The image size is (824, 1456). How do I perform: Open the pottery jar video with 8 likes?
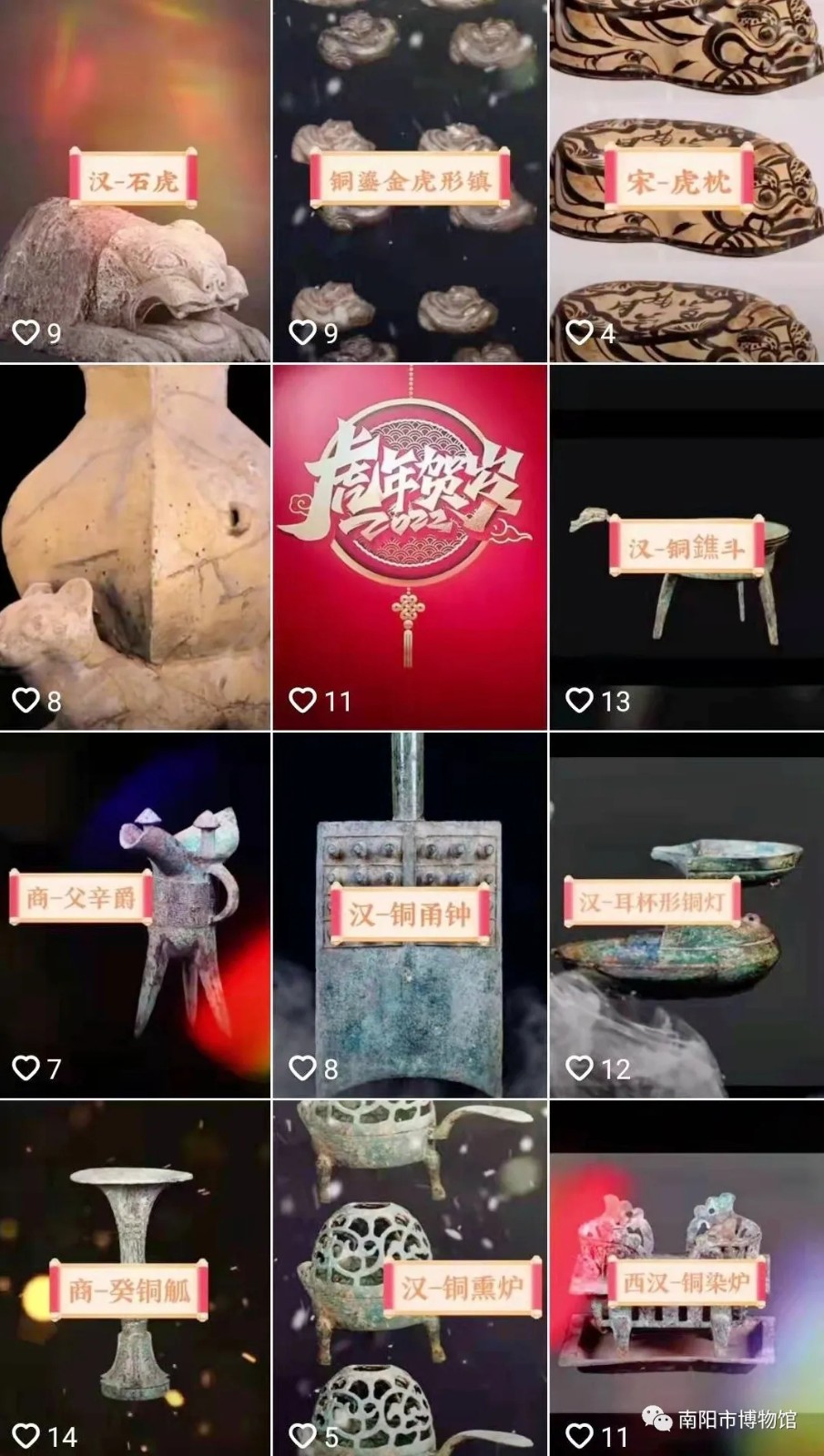pyautogui.click(x=135, y=546)
